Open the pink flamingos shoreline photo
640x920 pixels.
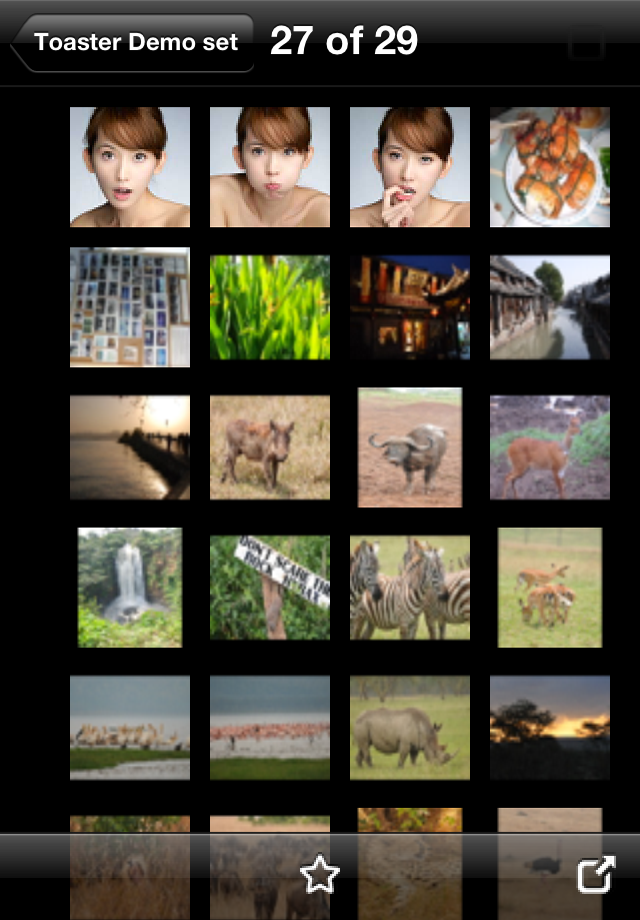click(x=270, y=727)
